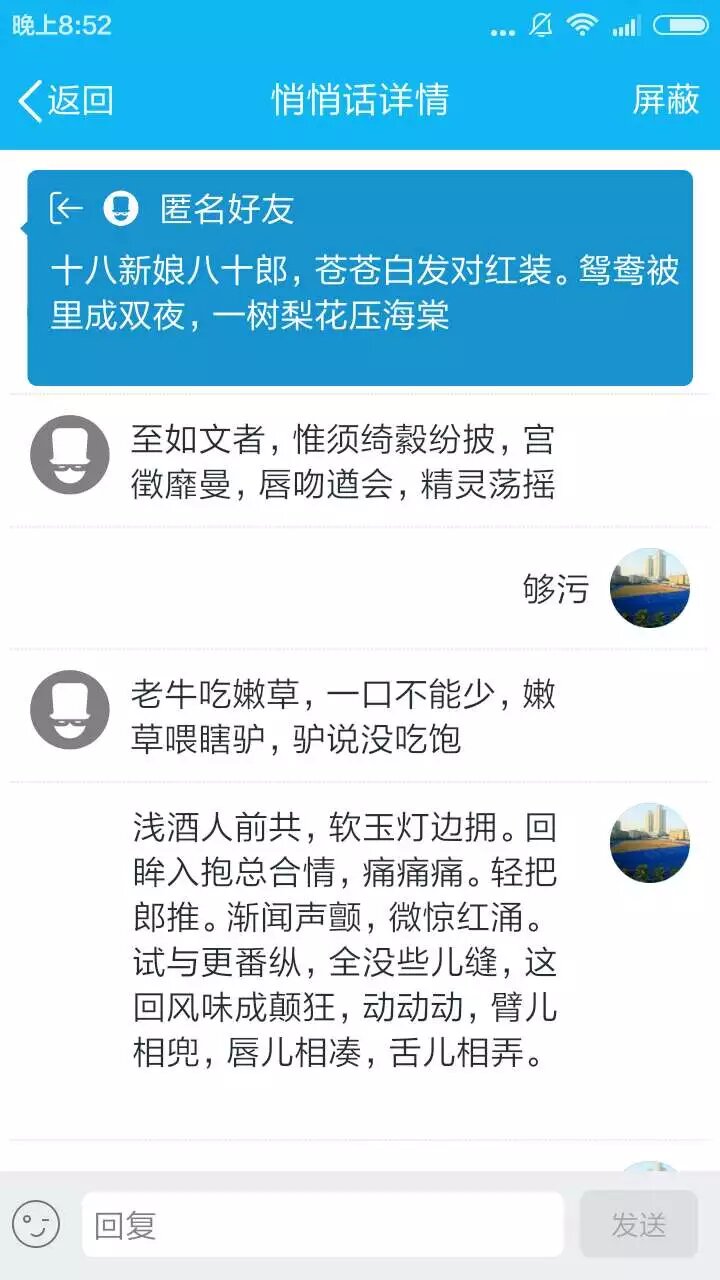Block this whisper via 屏蔽

(665, 100)
